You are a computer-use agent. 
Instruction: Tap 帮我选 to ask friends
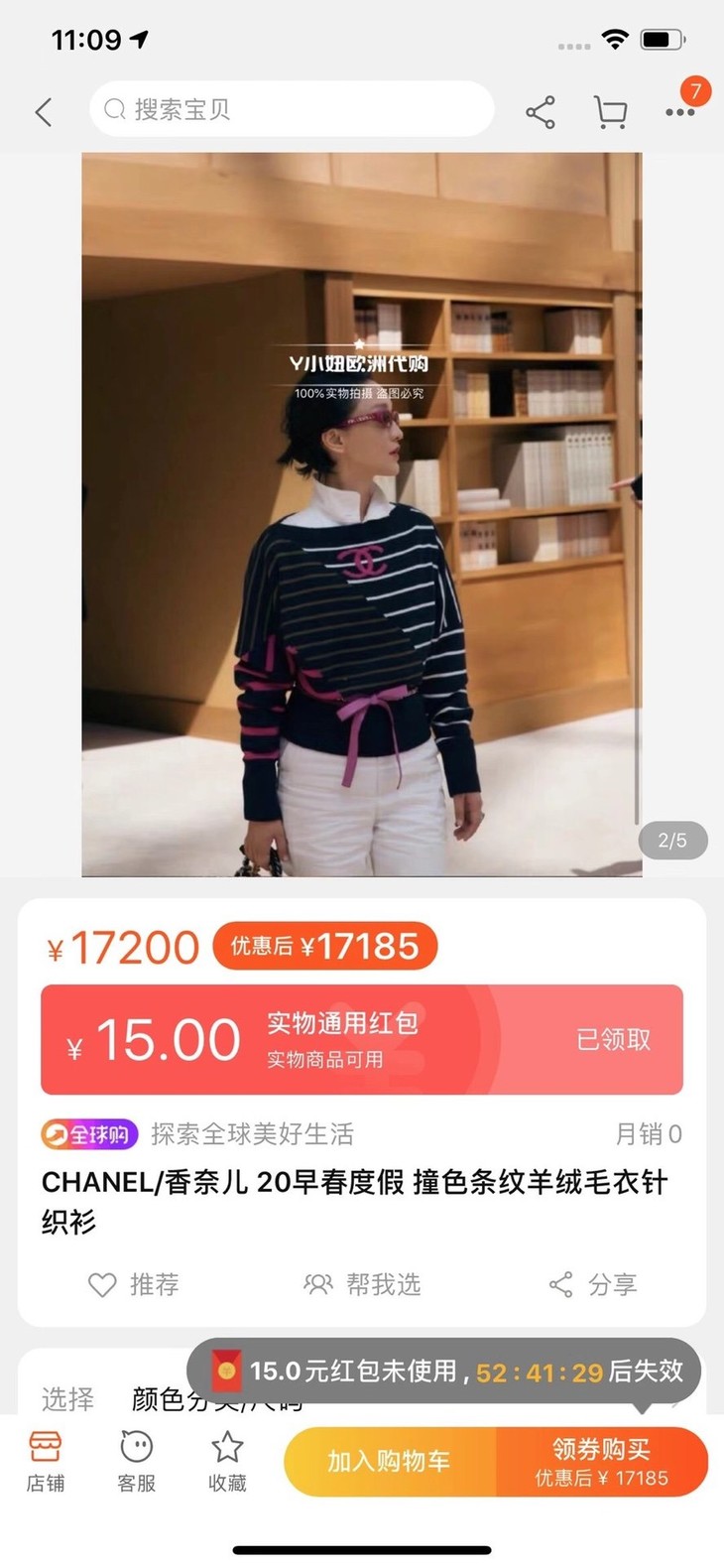coord(362,1284)
